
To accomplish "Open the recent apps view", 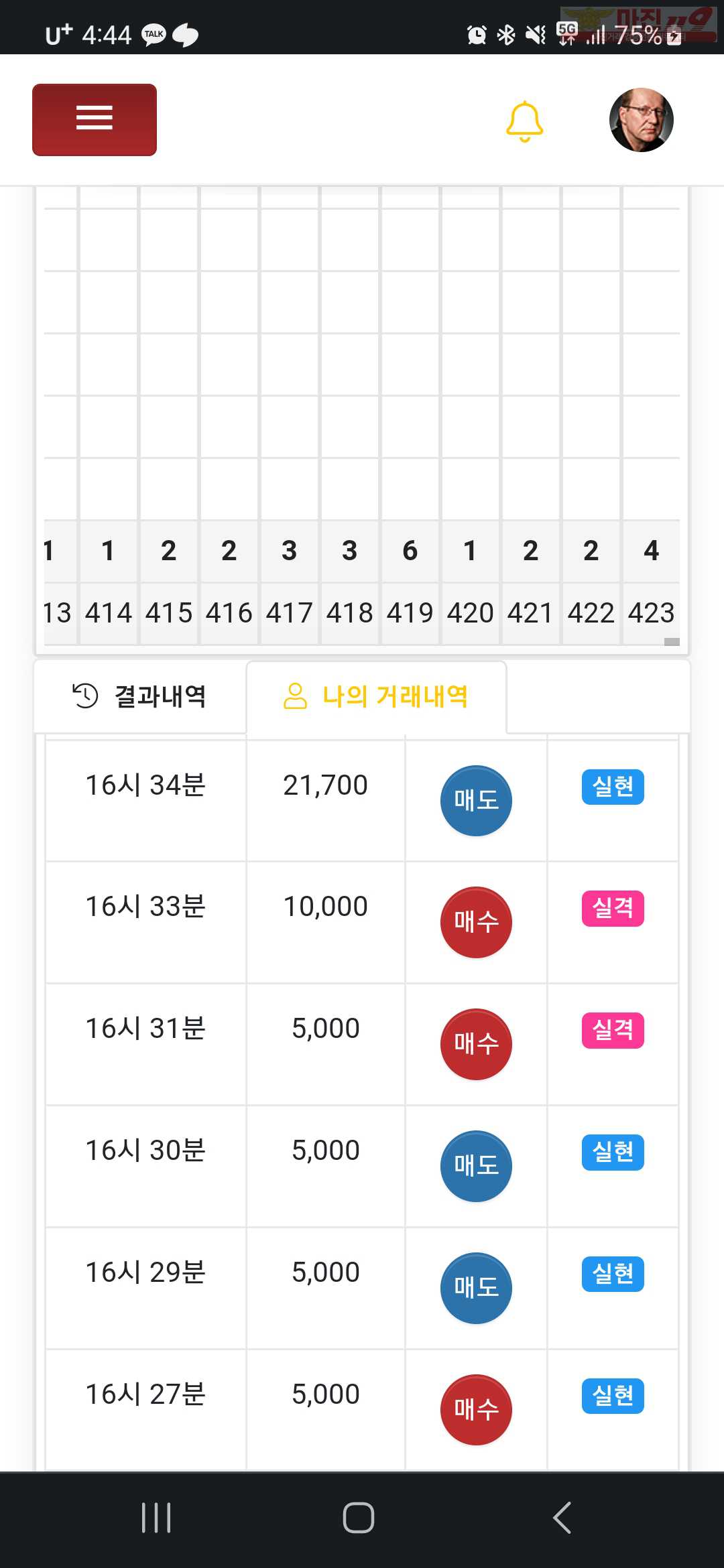I will (x=156, y=1518).
